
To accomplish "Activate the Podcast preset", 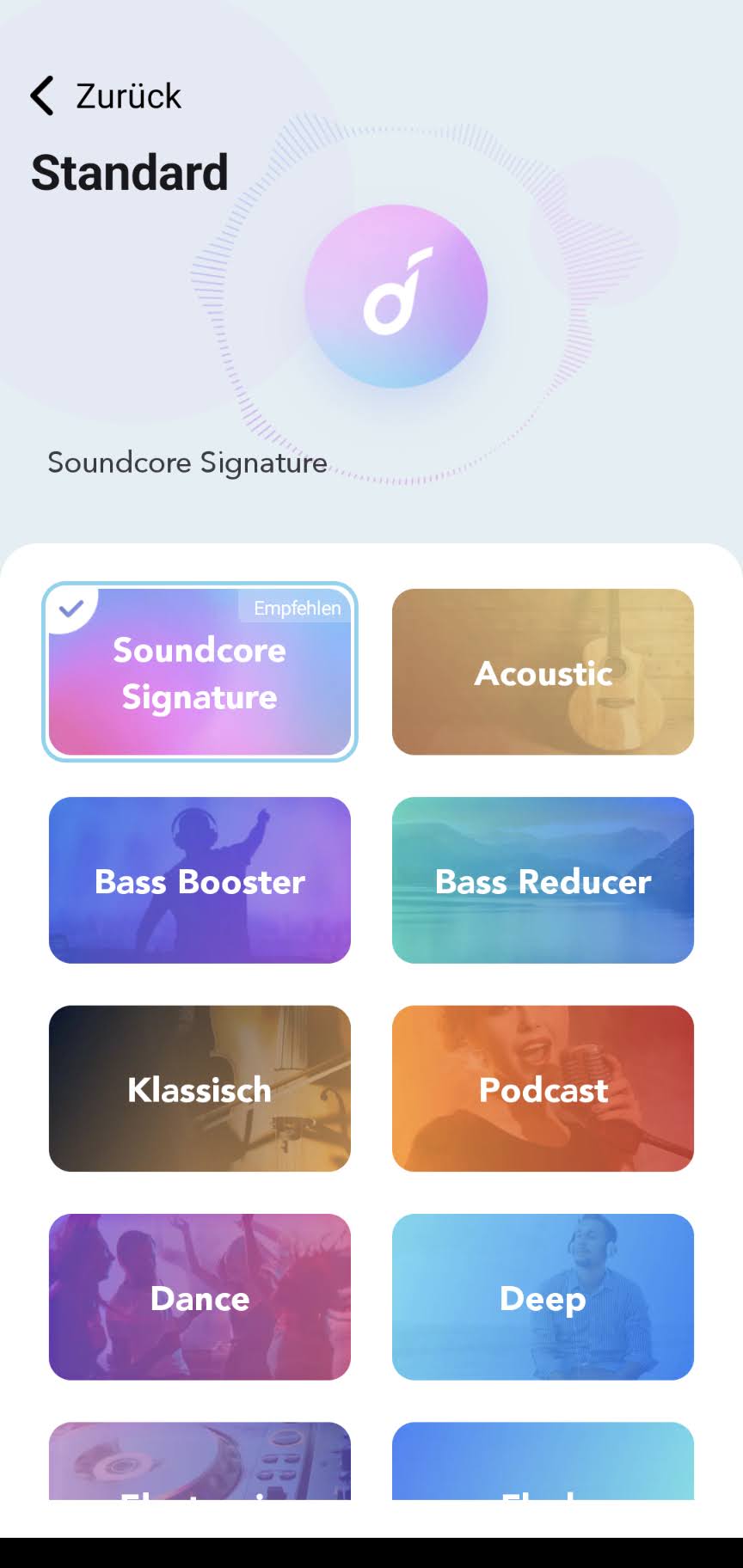I will 543,1088.
